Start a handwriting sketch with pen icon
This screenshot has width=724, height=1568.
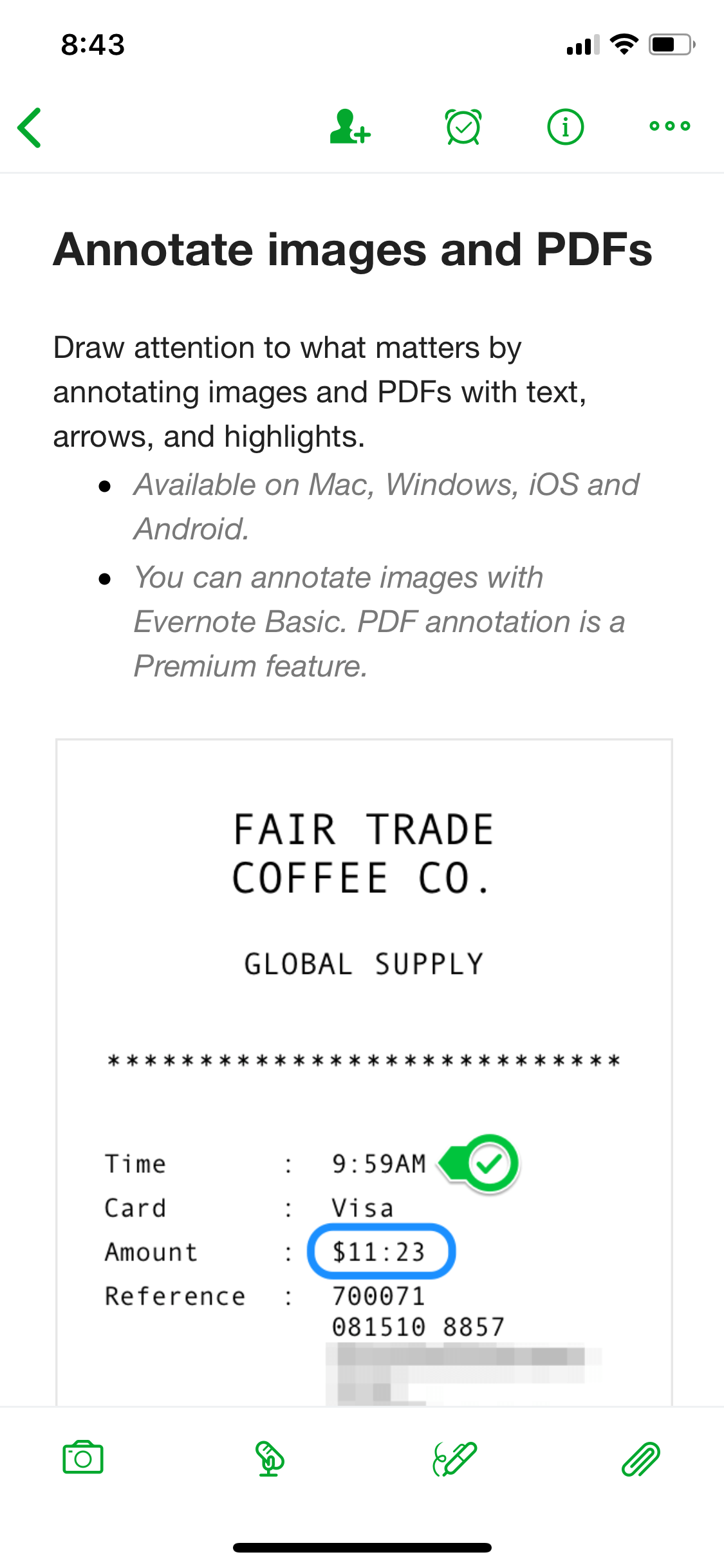tap(454, 1458)
